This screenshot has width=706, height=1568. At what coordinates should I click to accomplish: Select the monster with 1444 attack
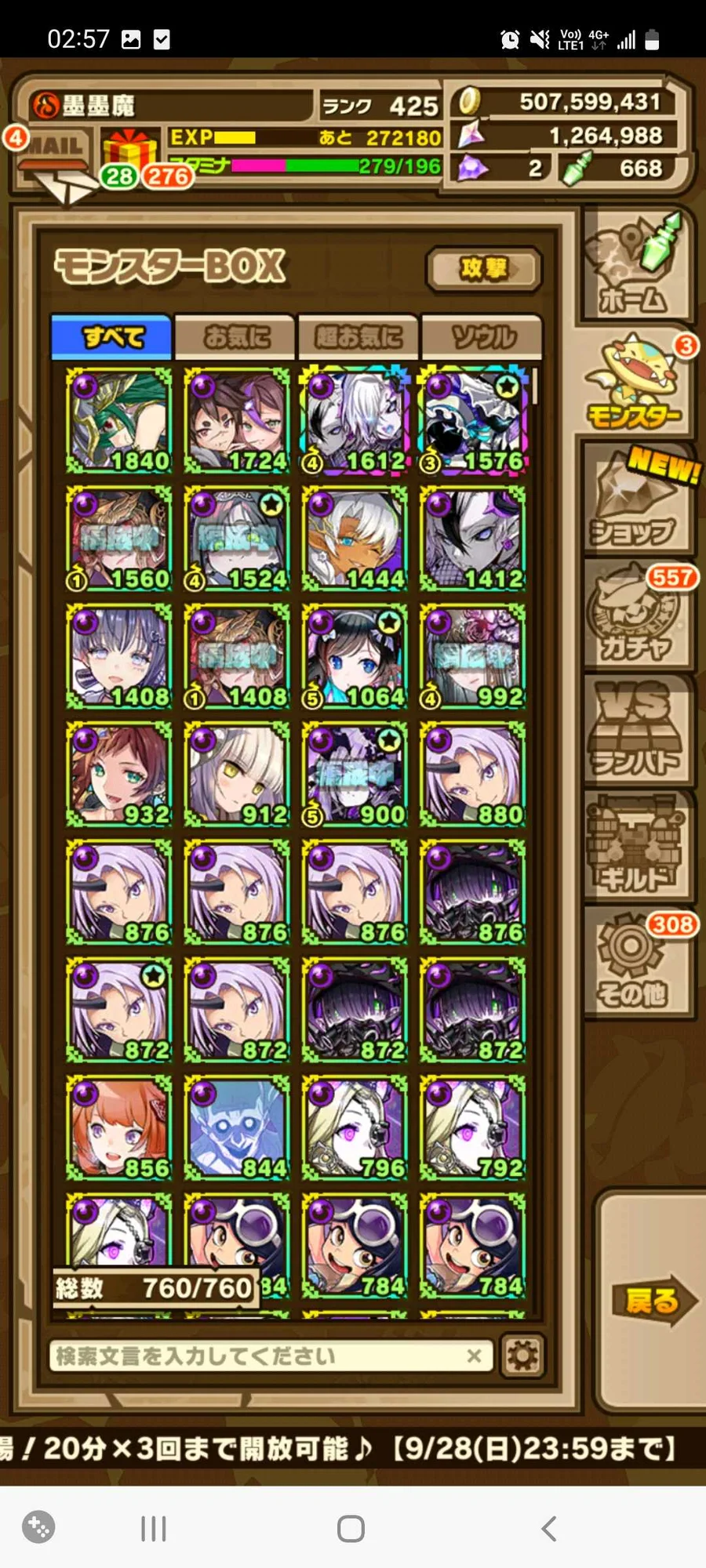click(355, 539)
